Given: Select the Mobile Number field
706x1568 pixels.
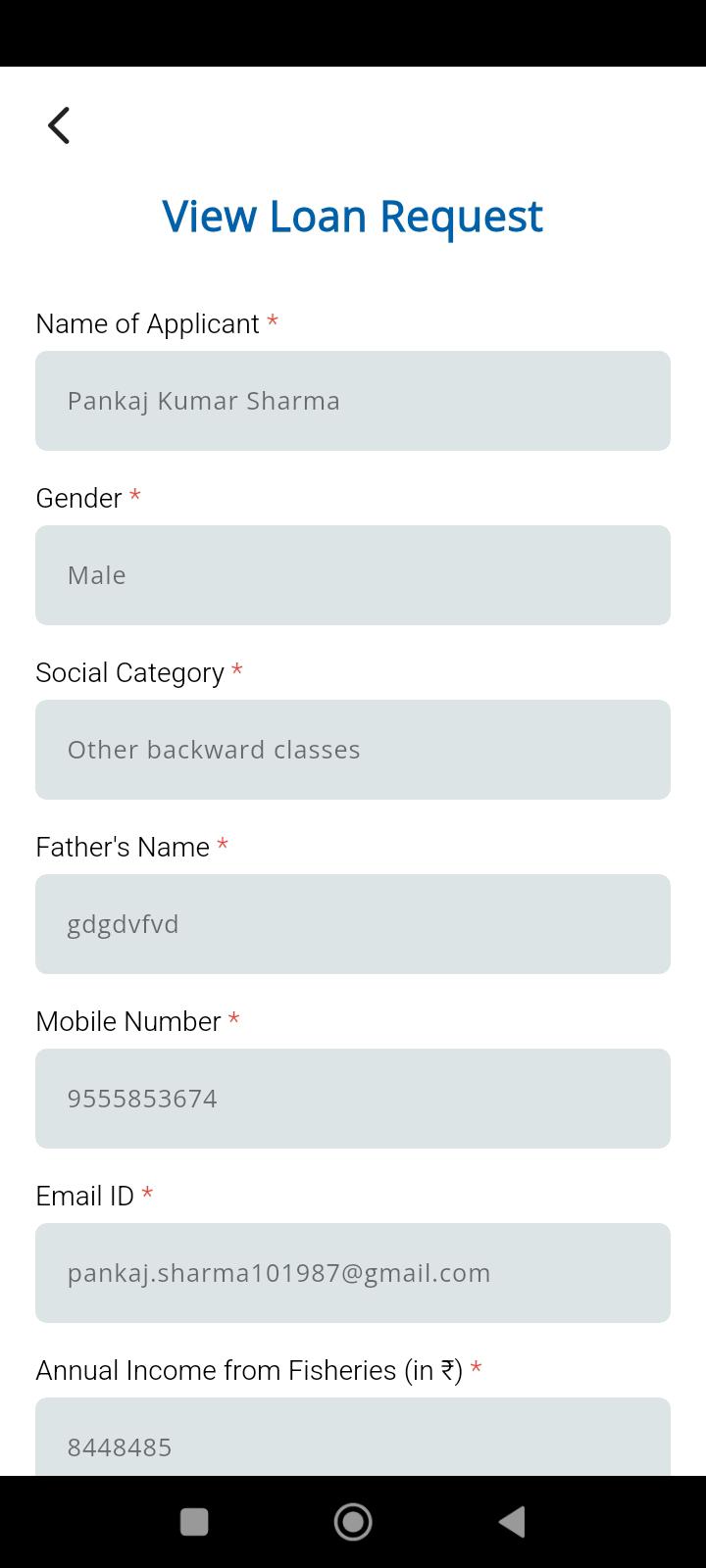Looking at the screenshot, I should [353, 1099].
